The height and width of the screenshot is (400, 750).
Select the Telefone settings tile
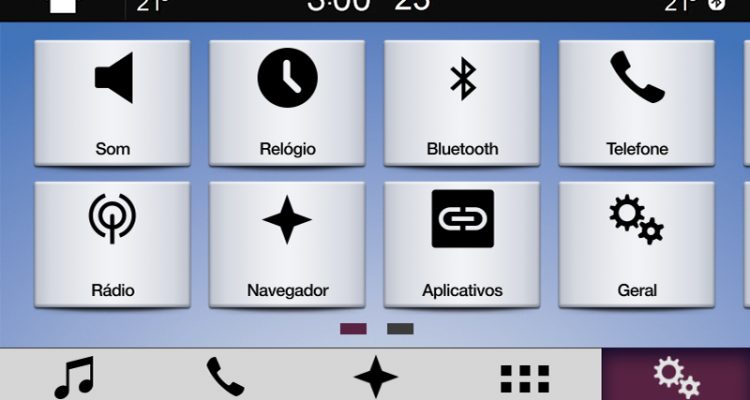coord(637,102)
